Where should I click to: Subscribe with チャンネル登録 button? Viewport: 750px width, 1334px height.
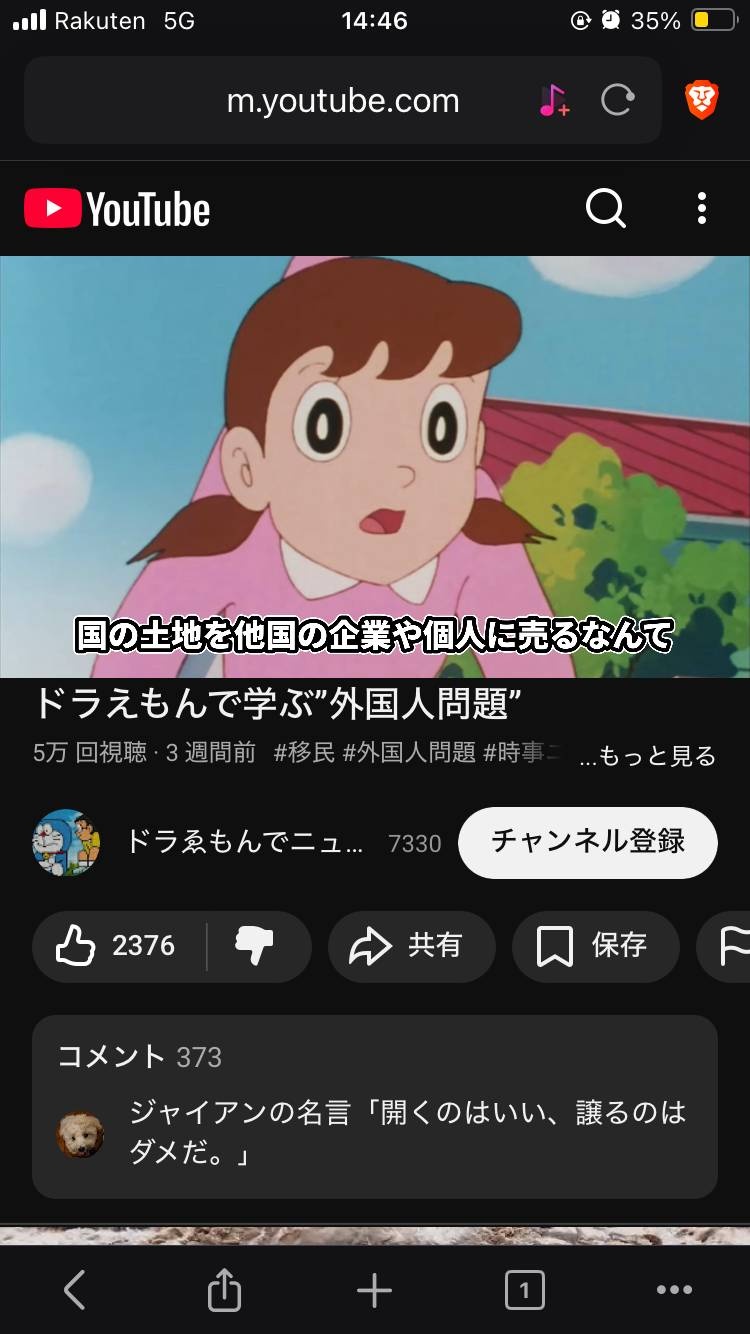[588, 842]
